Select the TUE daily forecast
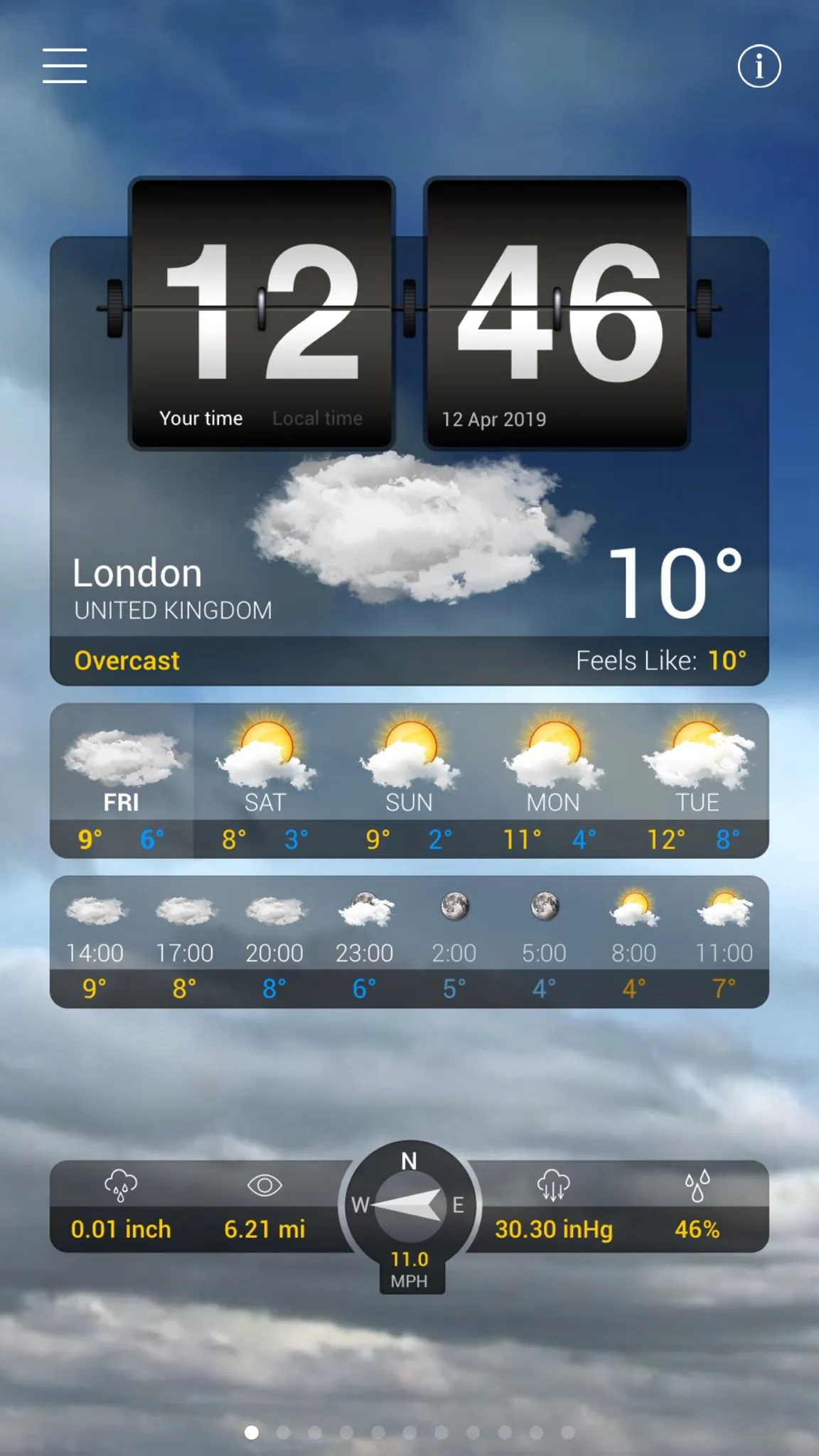The width and height of the screenshot is (819, 1456). tap(697, 781)
